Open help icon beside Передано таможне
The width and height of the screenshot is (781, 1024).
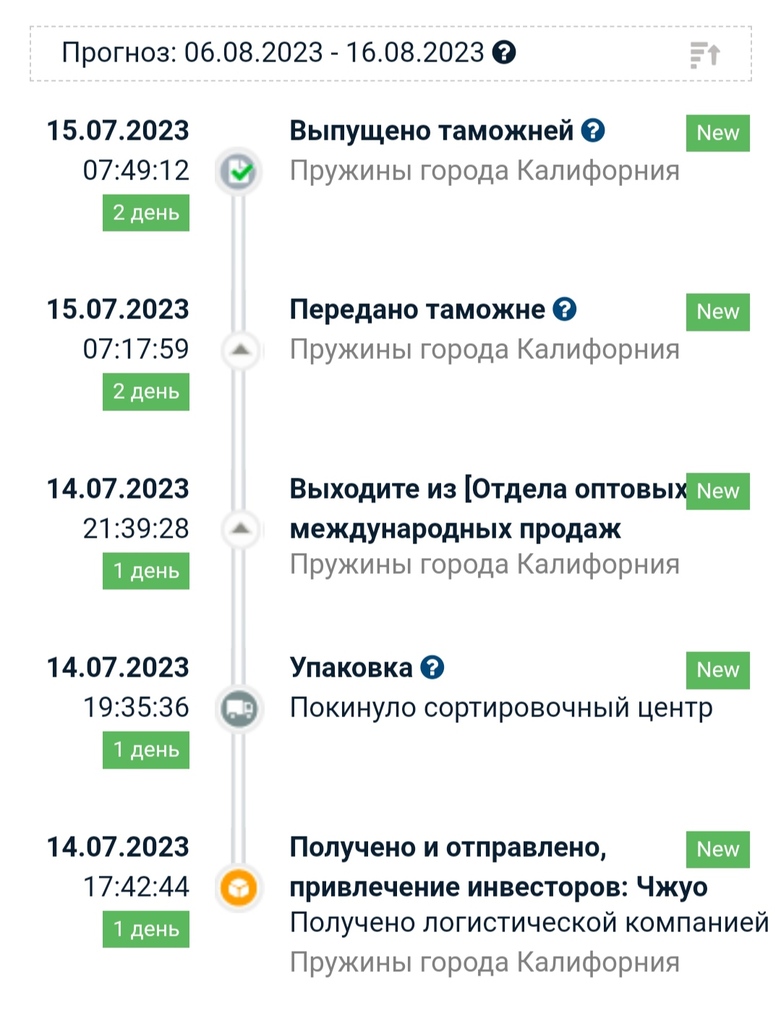coord(565,310)
